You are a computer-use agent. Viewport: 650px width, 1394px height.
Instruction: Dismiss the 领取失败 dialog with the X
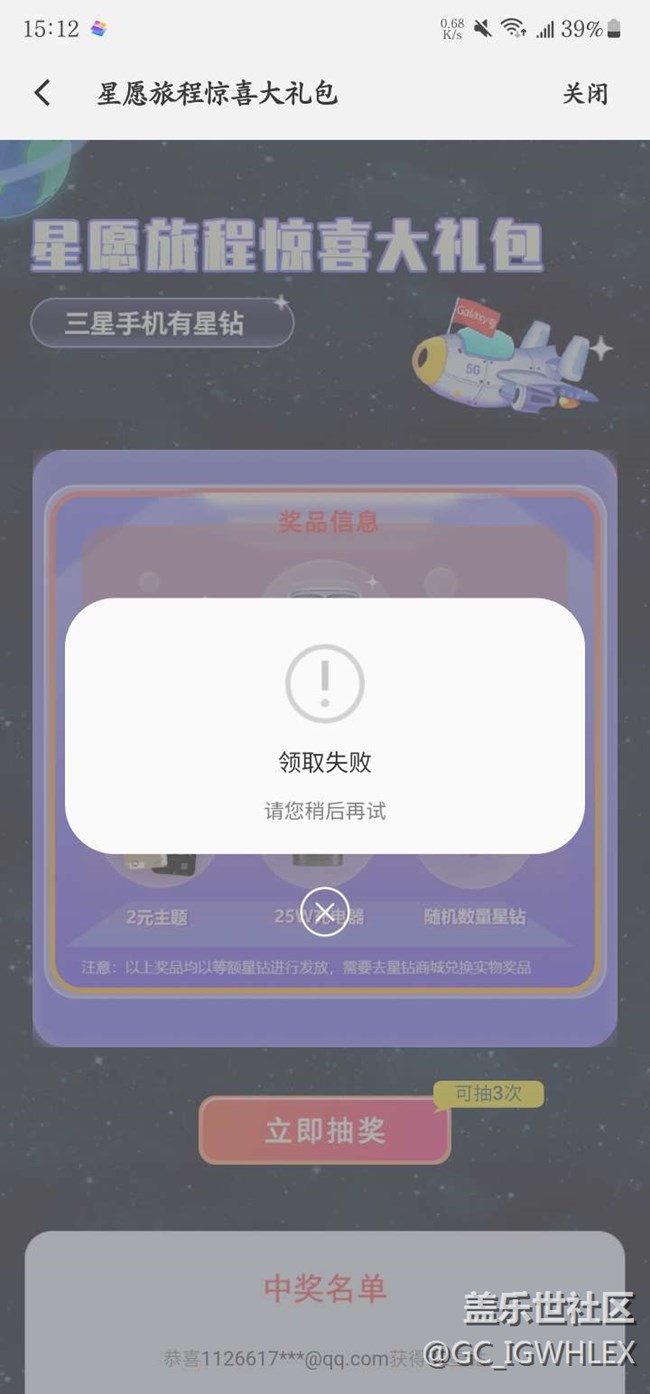click(324, 911)
